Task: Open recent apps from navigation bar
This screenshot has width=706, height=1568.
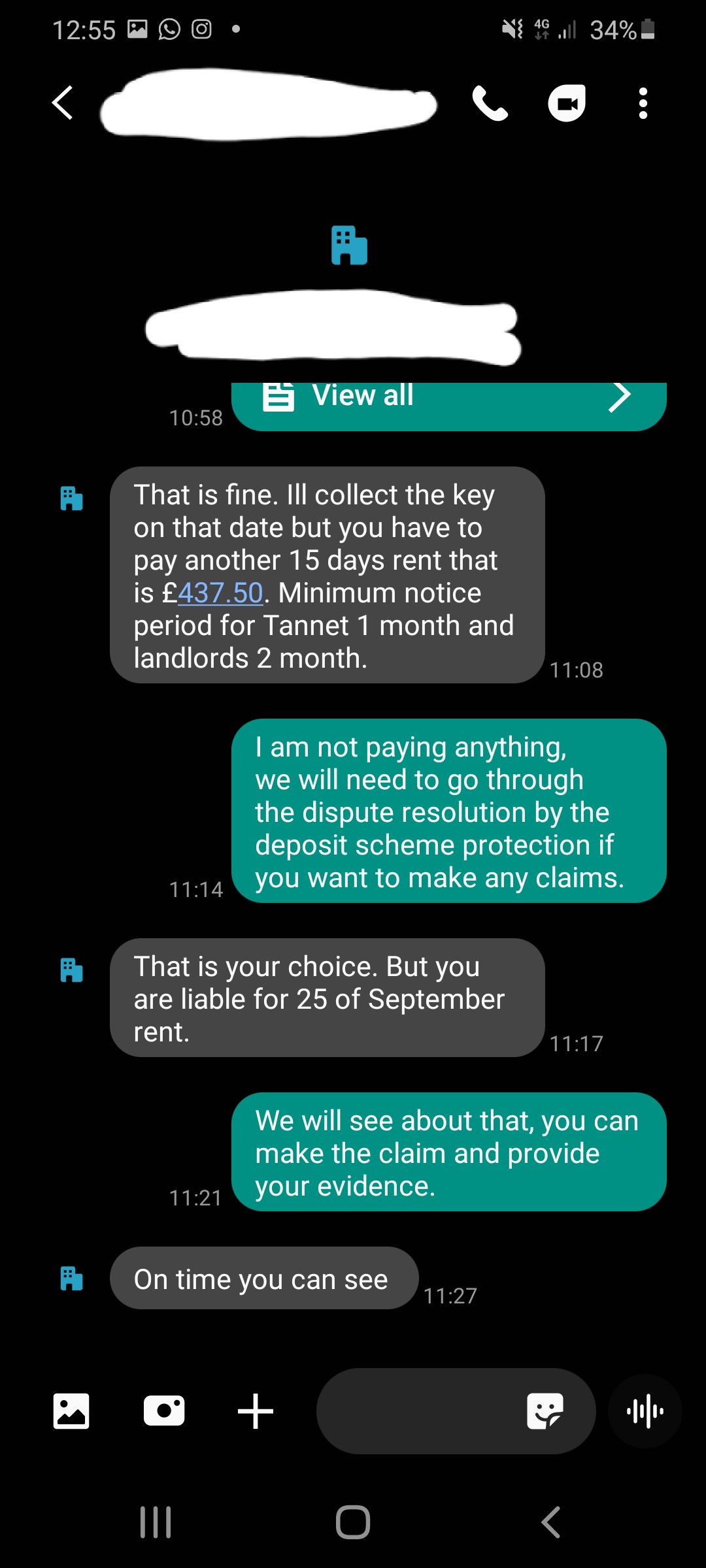Action: (x=156, y=1522)
